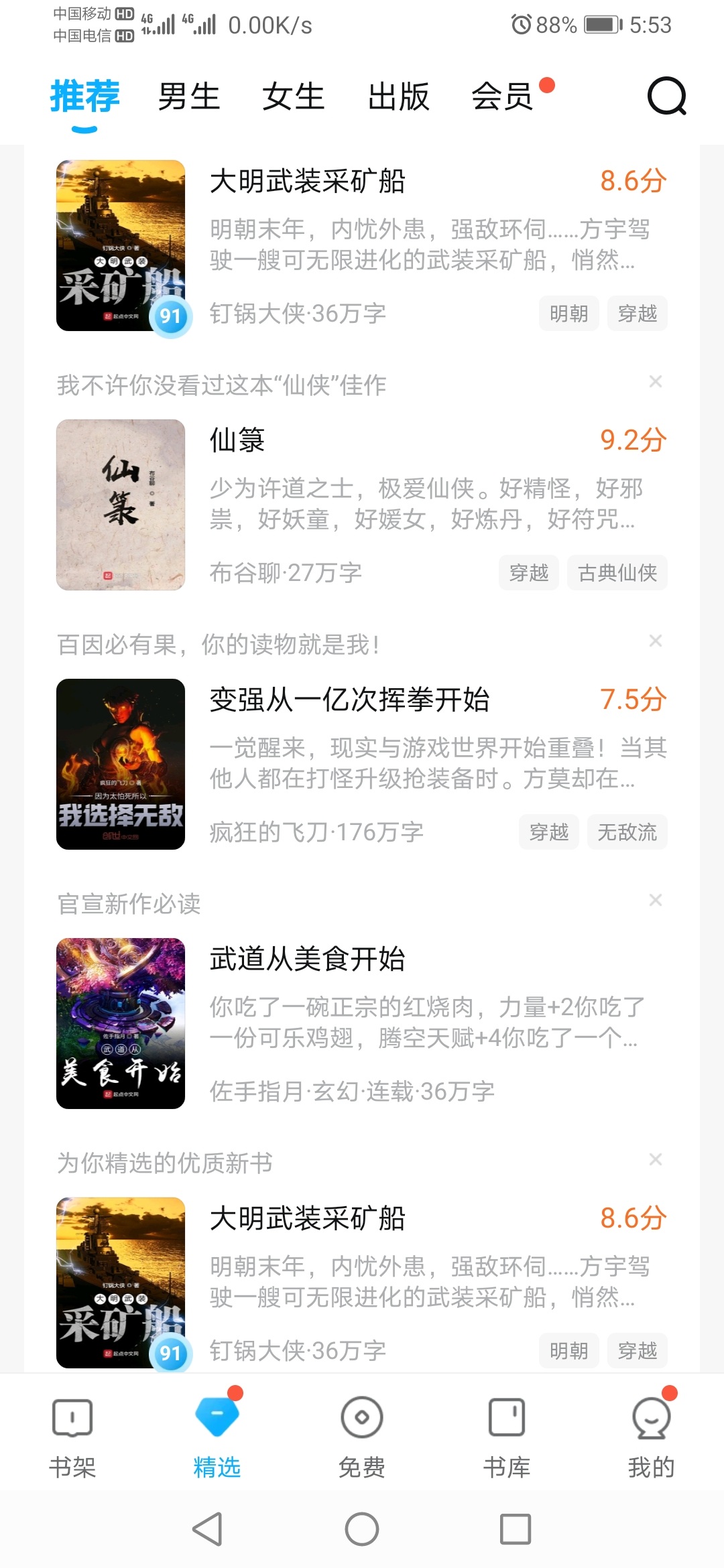Open the 会员 tab
Viewport: 724px width, 1568px height.
coord(503,96)
